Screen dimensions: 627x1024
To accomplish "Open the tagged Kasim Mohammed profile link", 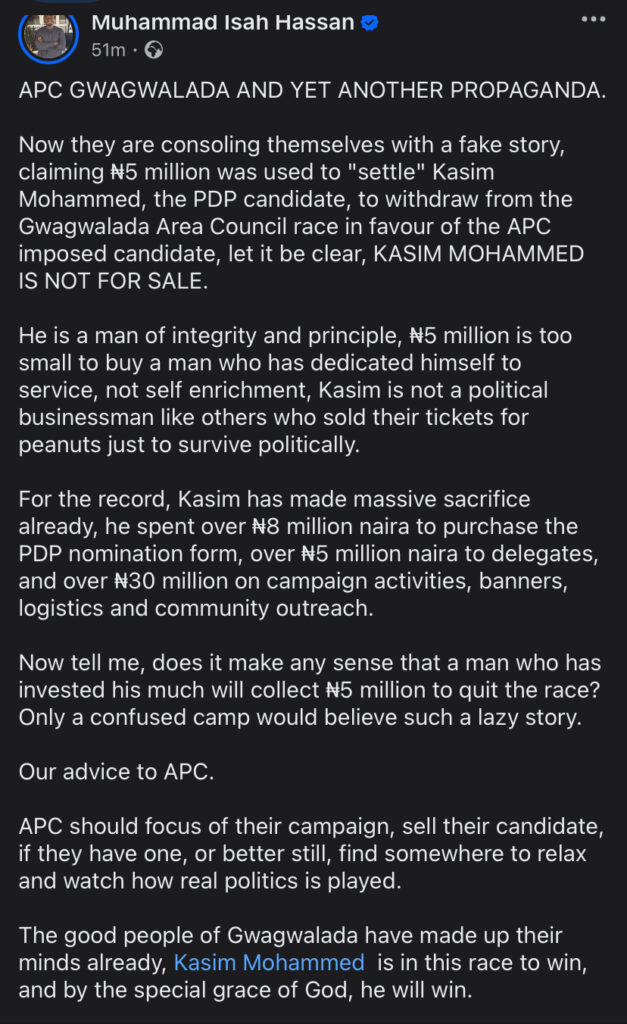I will coord(269,963).
